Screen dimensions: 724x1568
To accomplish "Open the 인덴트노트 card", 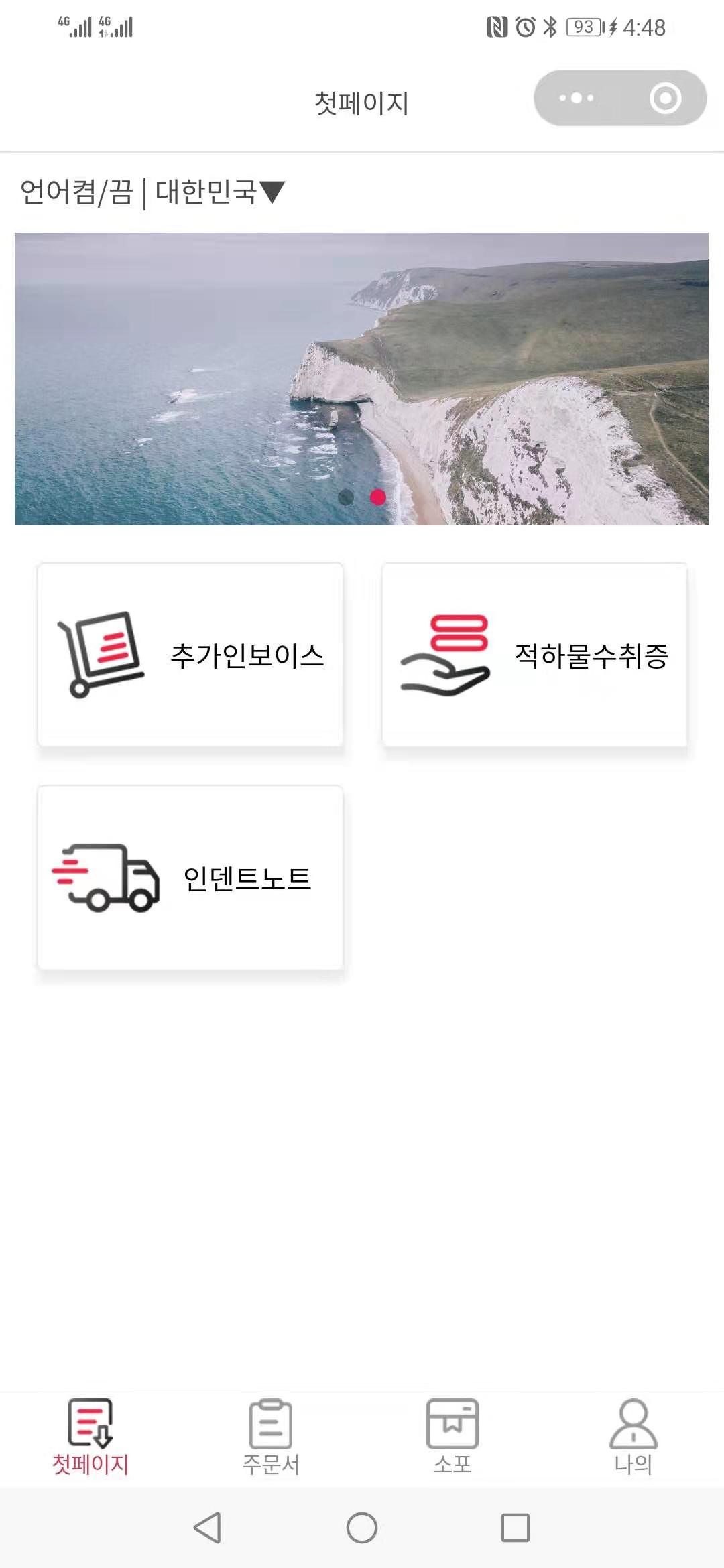I will 190,877.
